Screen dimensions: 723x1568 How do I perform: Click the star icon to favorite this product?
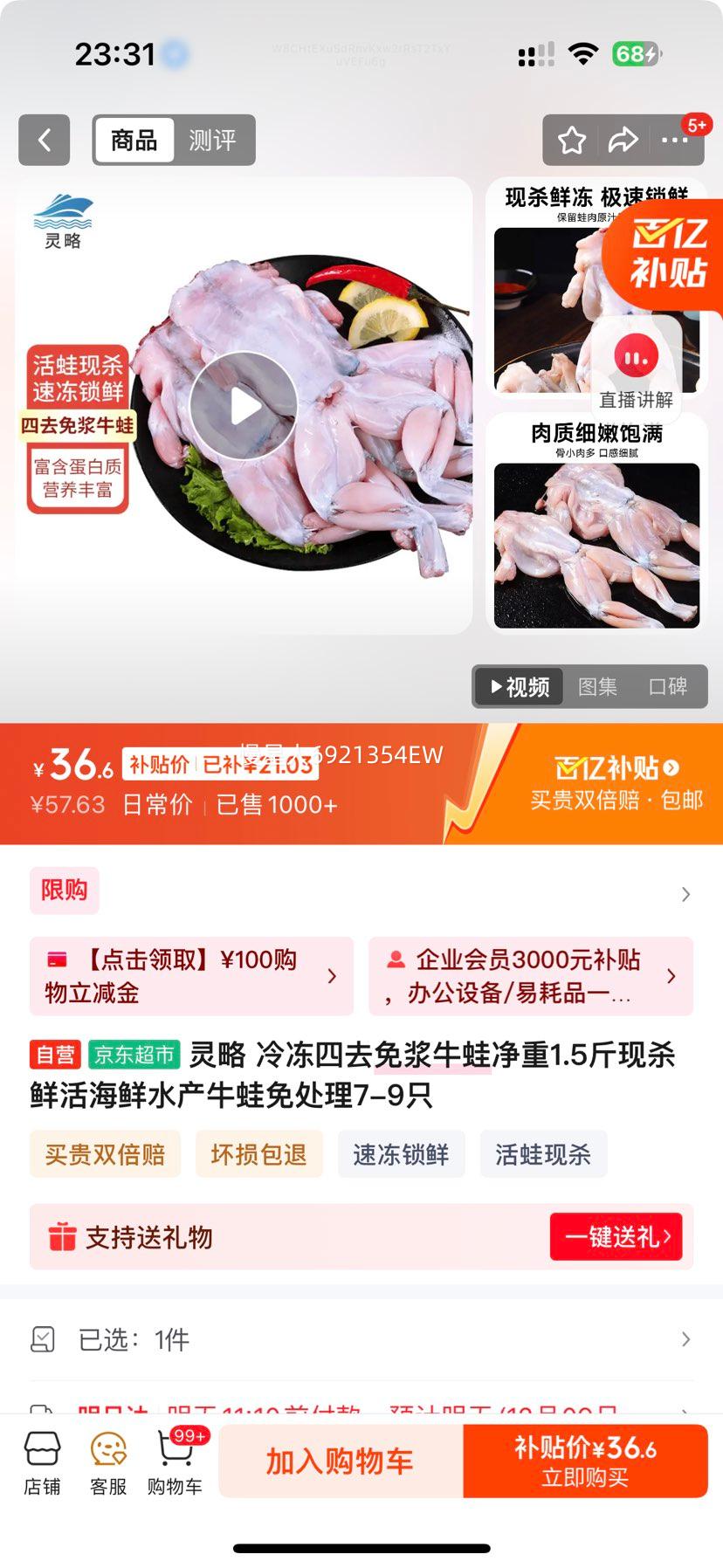click(x=572, y=140)
